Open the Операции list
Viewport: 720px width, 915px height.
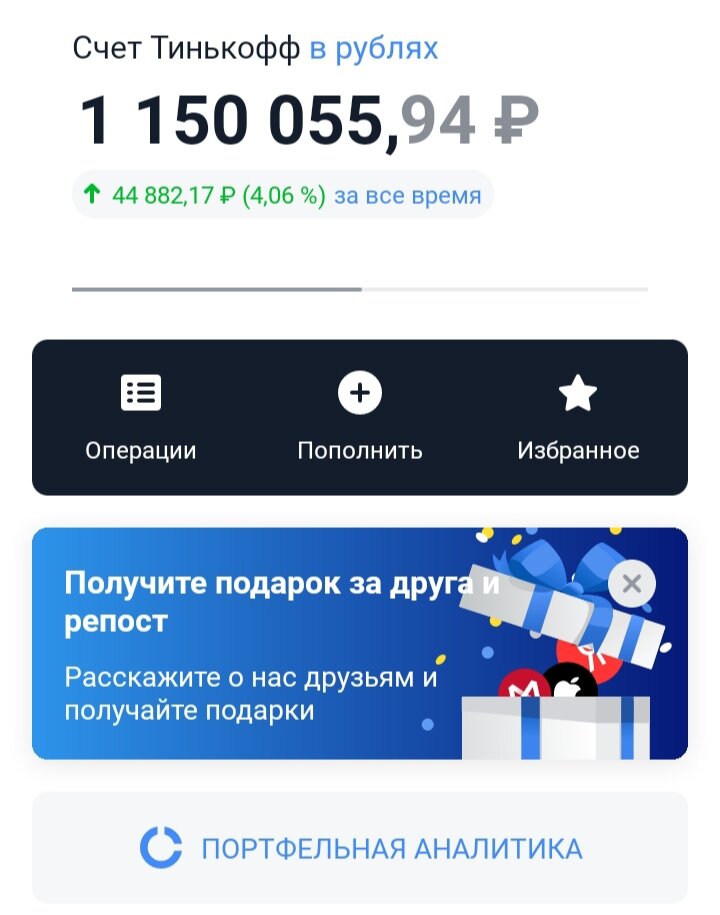click(141, 418)
